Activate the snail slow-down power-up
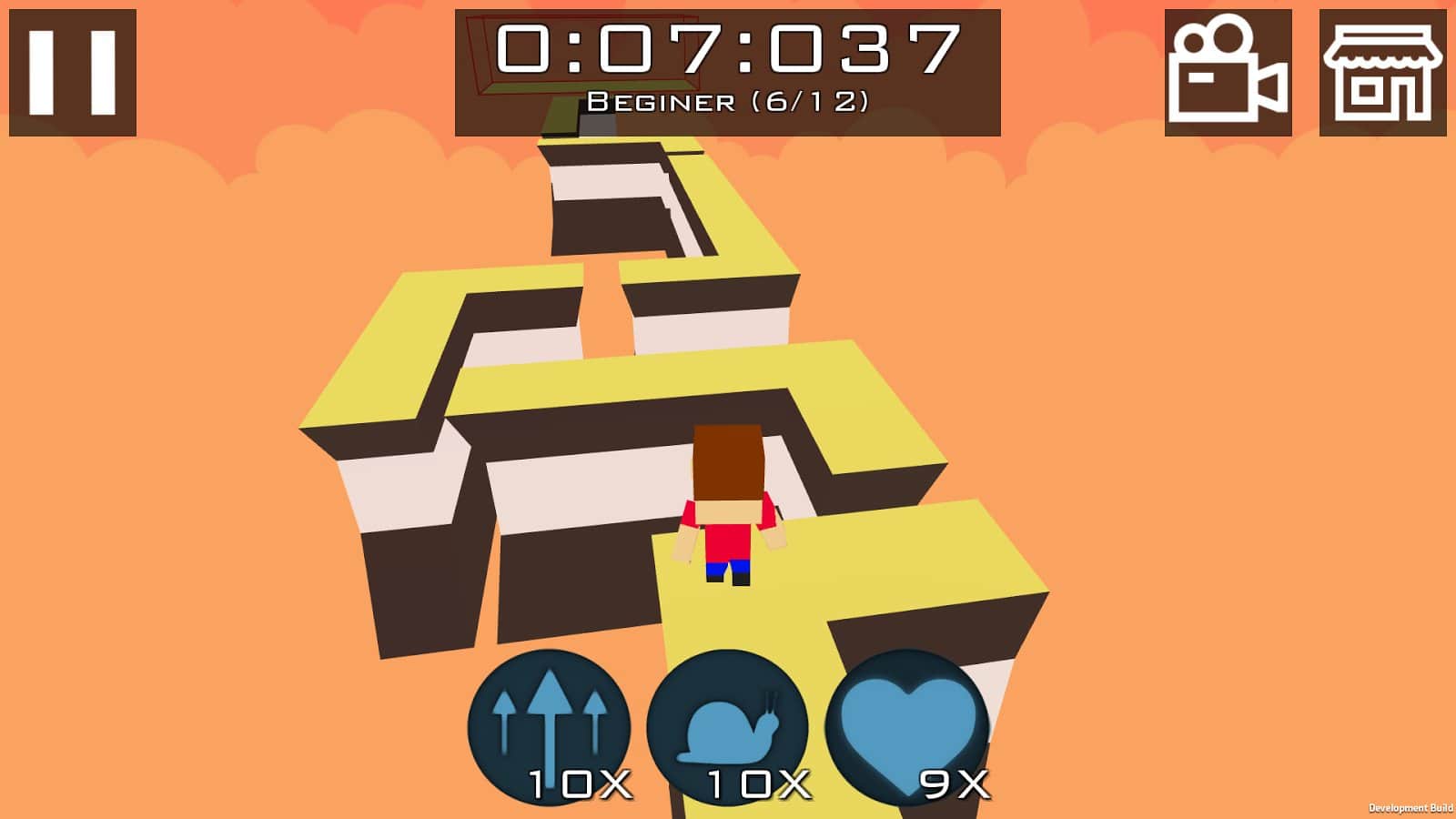 click(x=727, y=728)
